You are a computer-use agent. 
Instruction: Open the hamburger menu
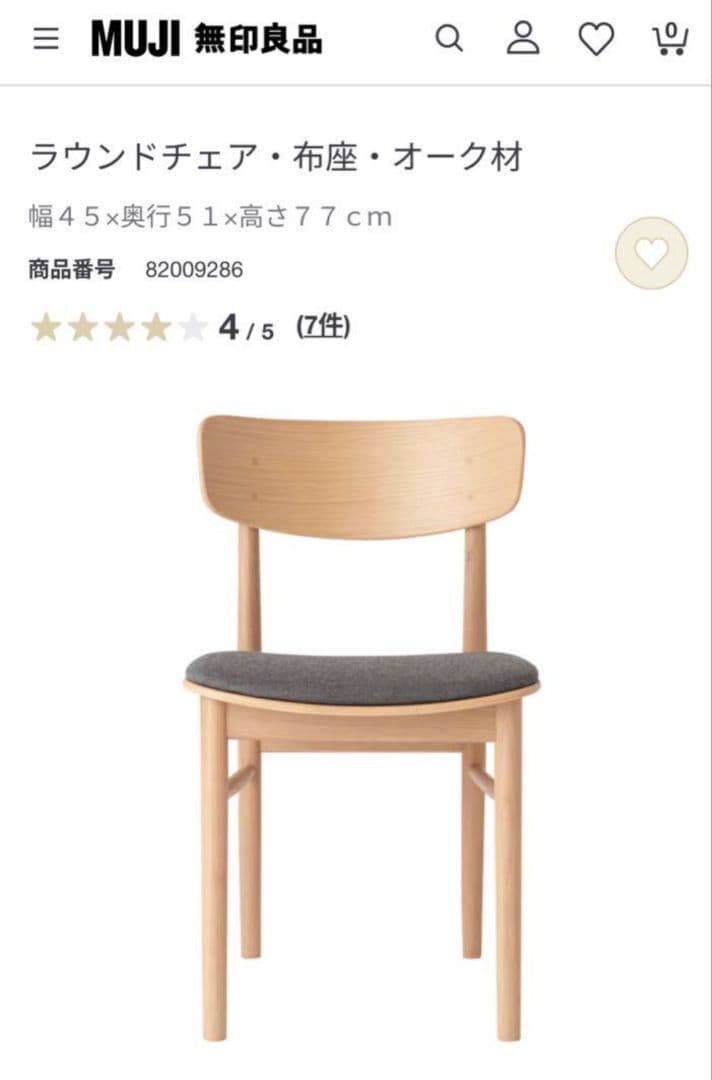pyautogui.click(x=46, y=39)
